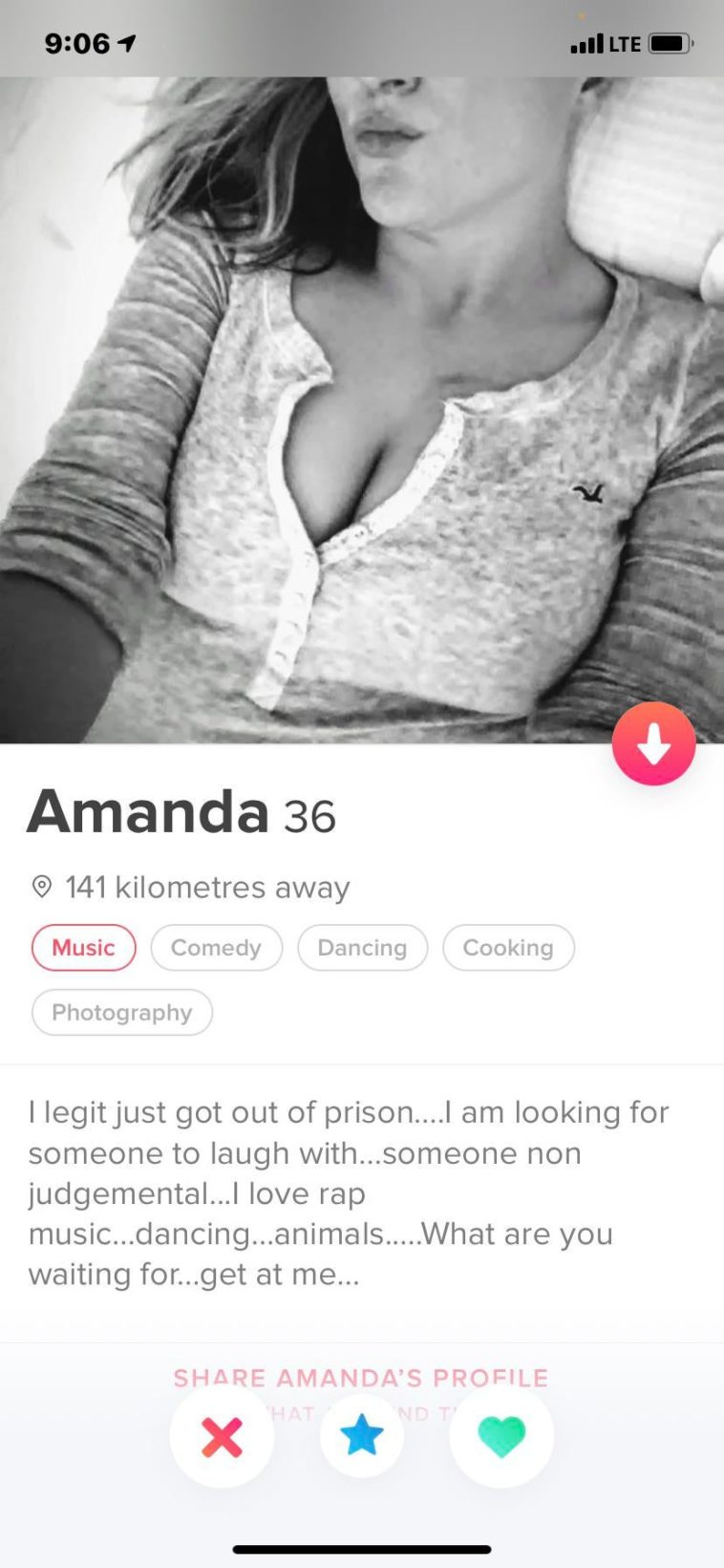Super Like Amanda with the blue star
This screenshot has width=724, height=1568.
[x=362, y=1436]
